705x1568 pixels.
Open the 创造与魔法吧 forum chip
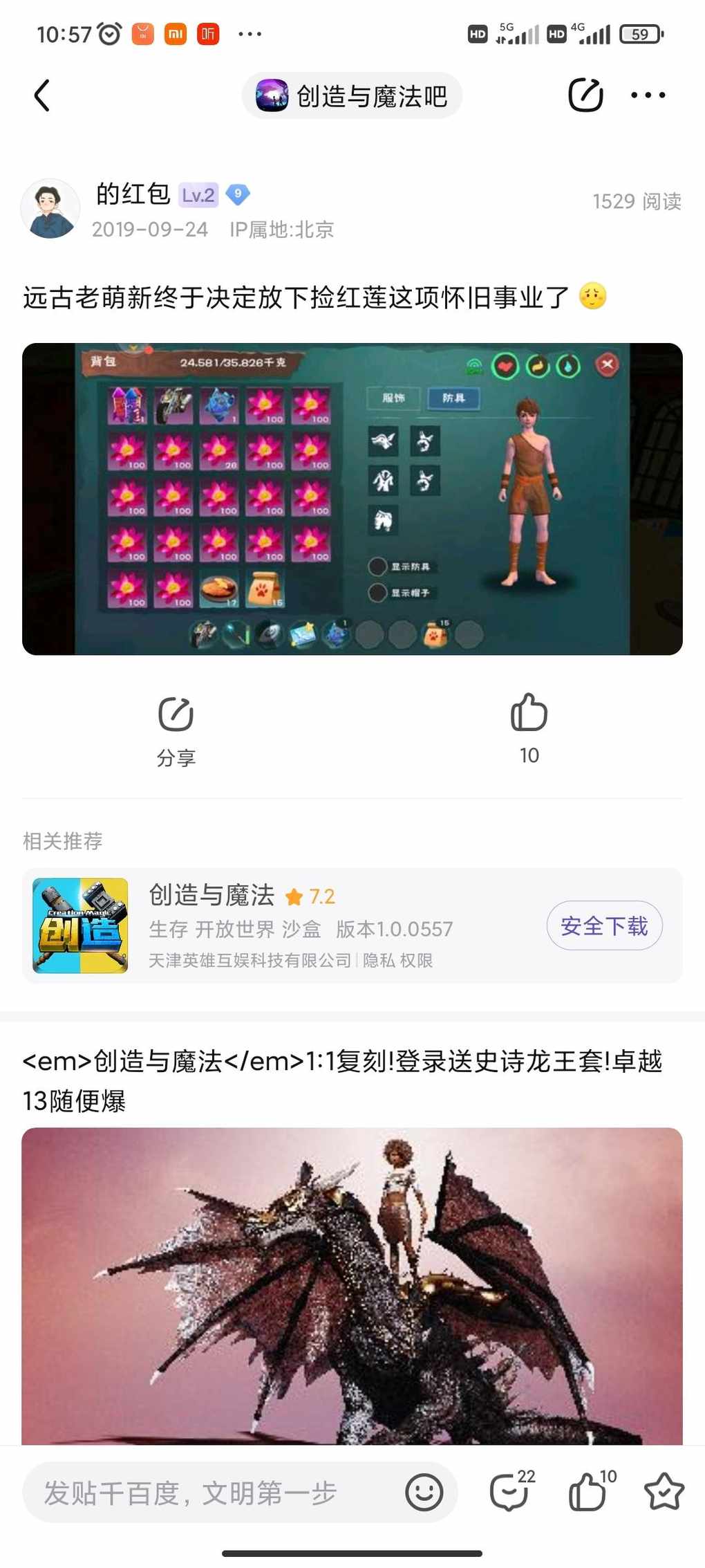click(352, 95)
